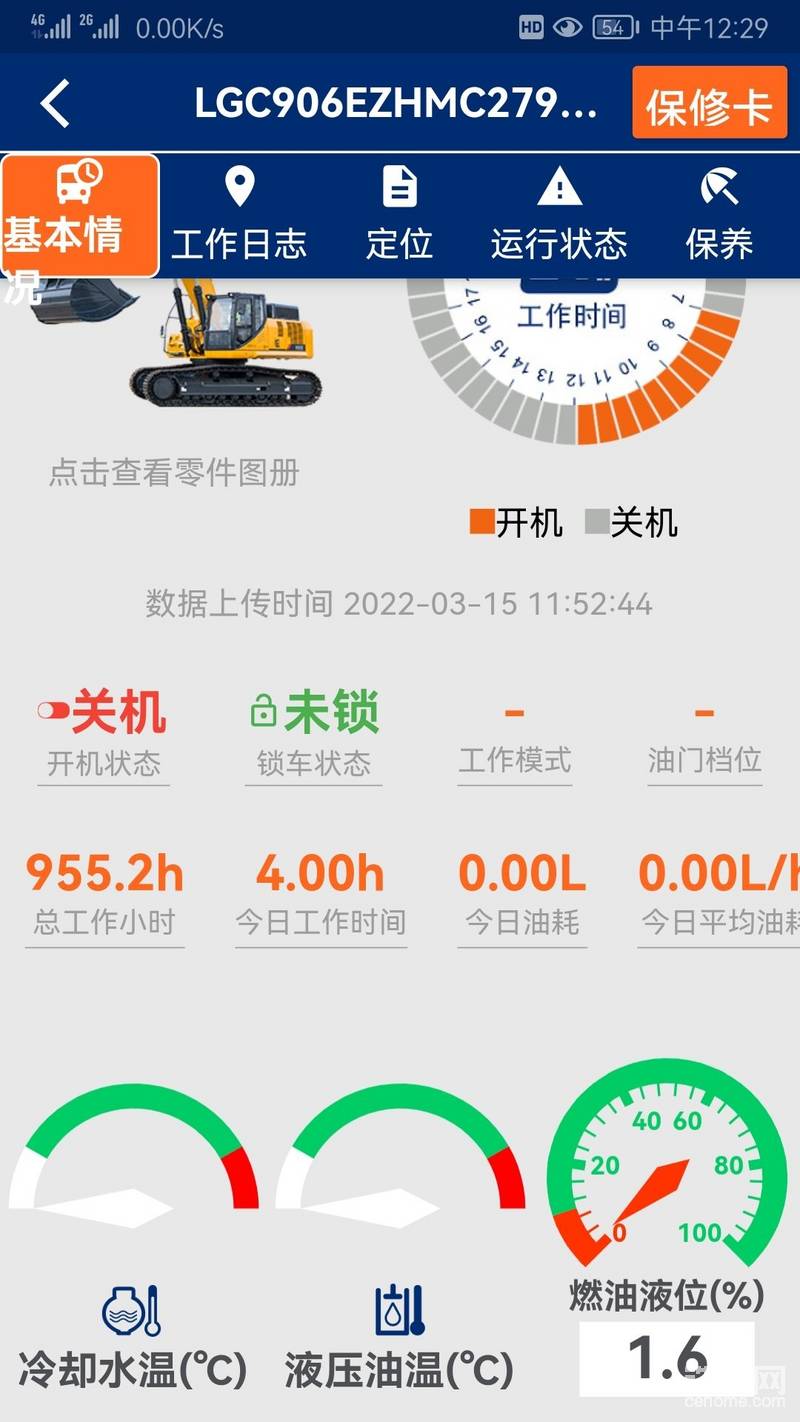The height and width of the screenshot is (1422, 800).
Task: Go back using the header arrow
Action: point(56,103)
